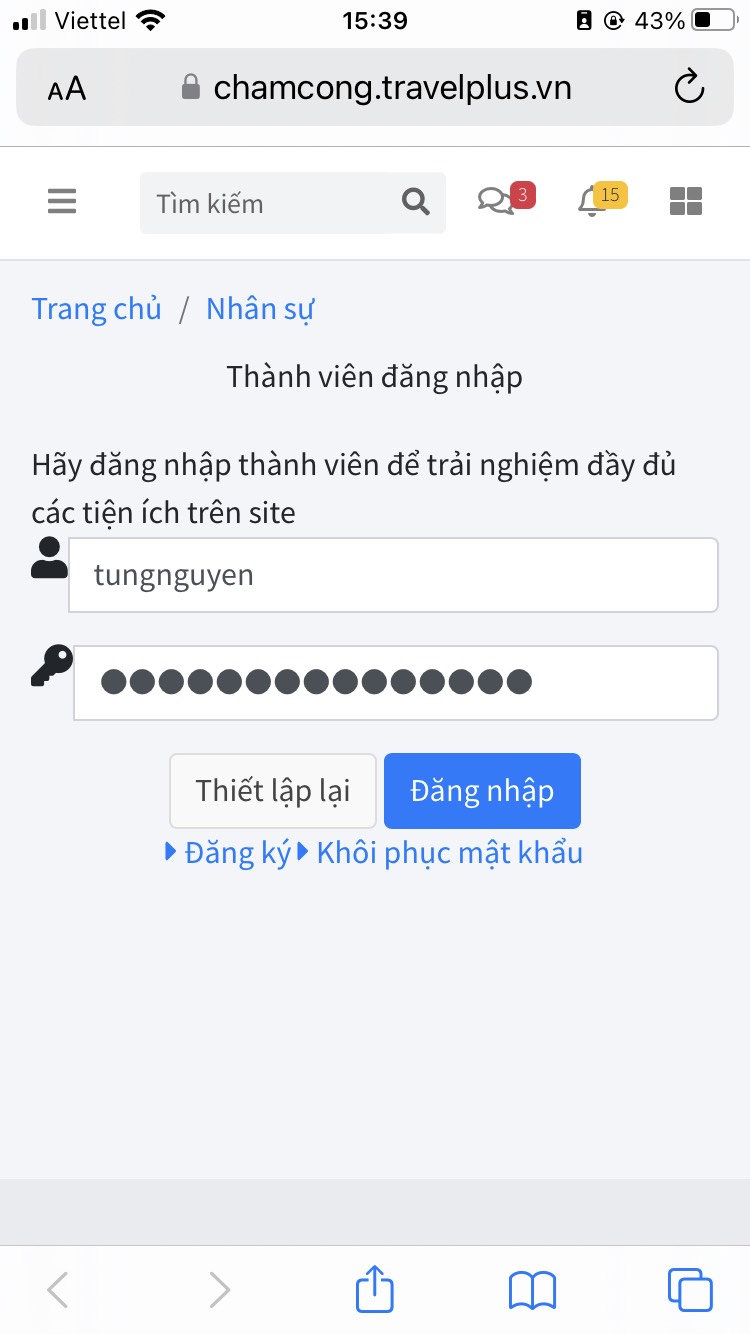
Task: Open the messages icon with 3 badge
Action: coord(497,202)
